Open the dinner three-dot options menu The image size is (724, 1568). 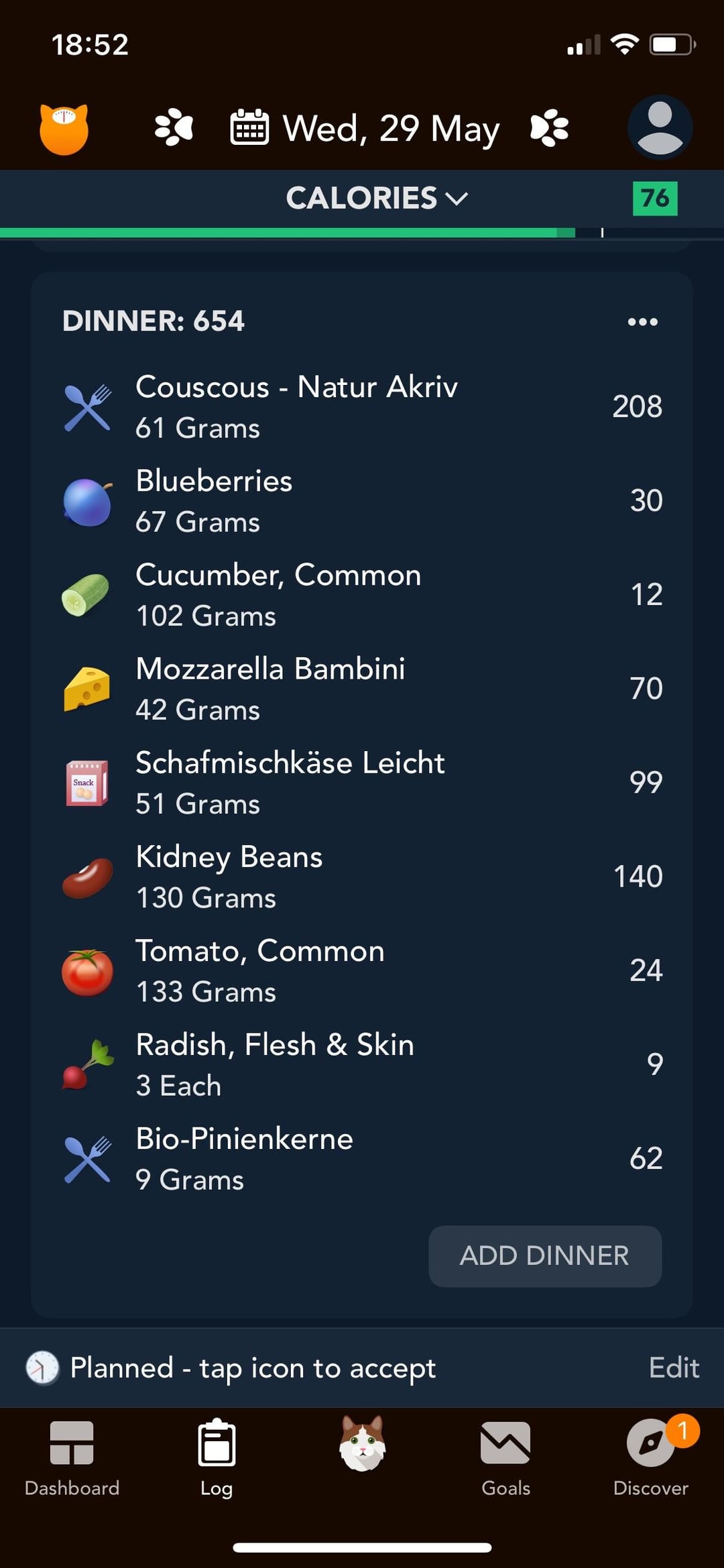(642, 322)
